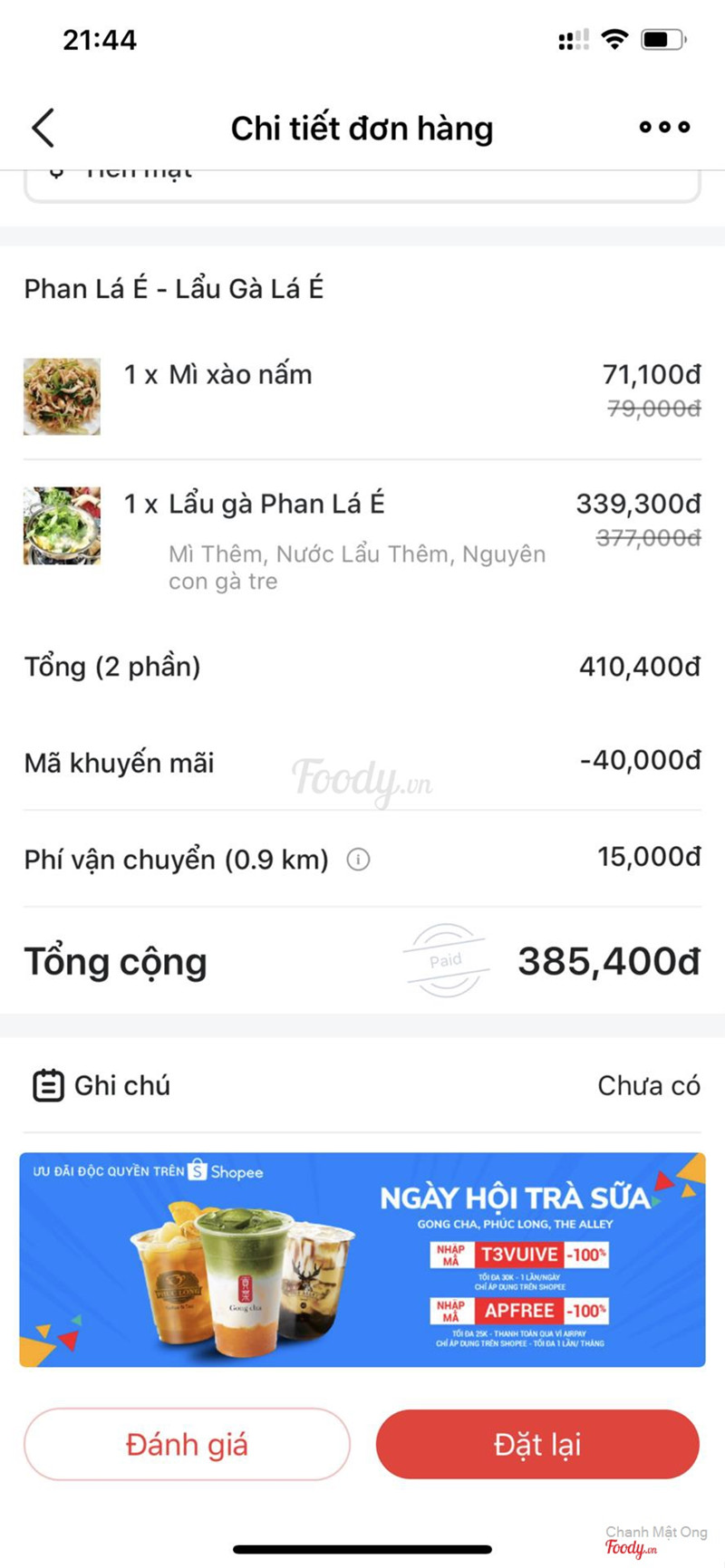Open the Lẩu gà Phan Lá É item
725x1568 pixels.
tap(276, 504)
